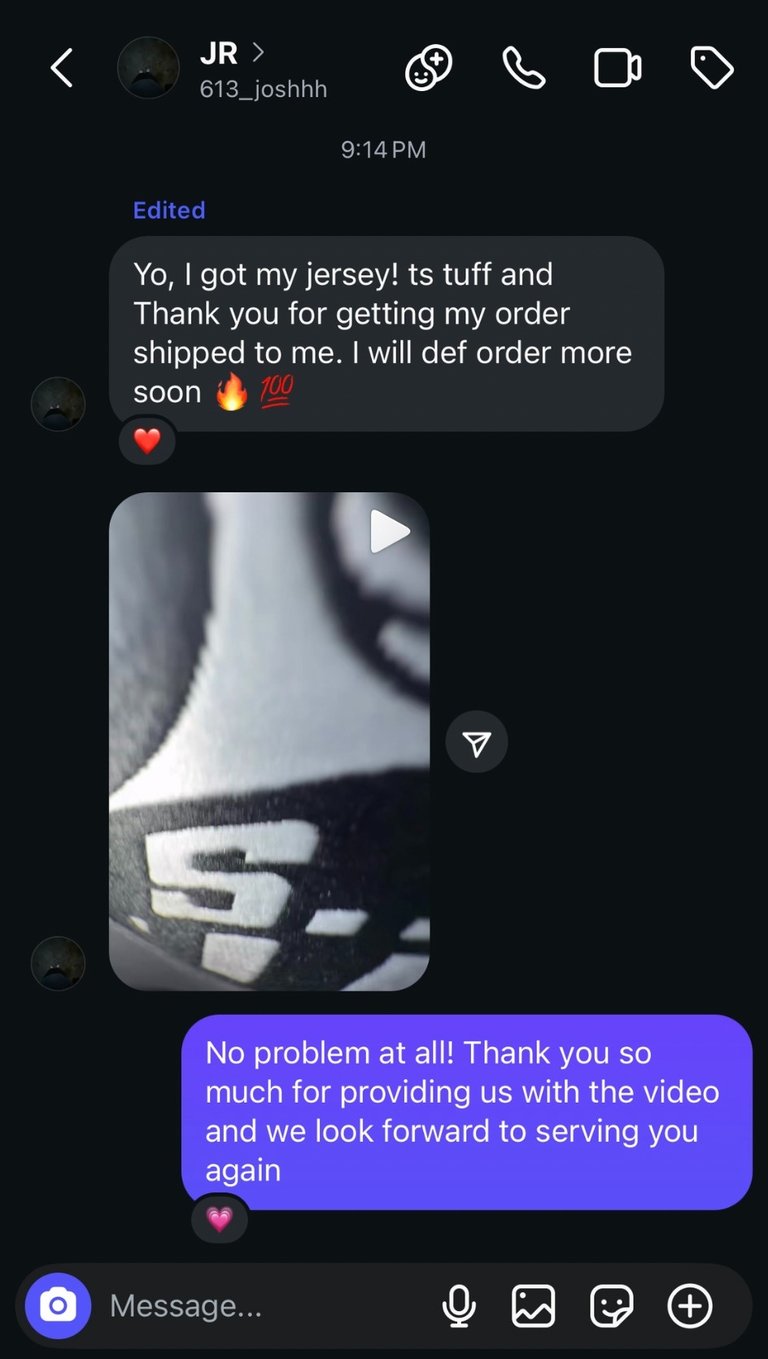The image size is (768, 1359).
Task: Start an audio call with JR
Action: click(x=523, y=69)
